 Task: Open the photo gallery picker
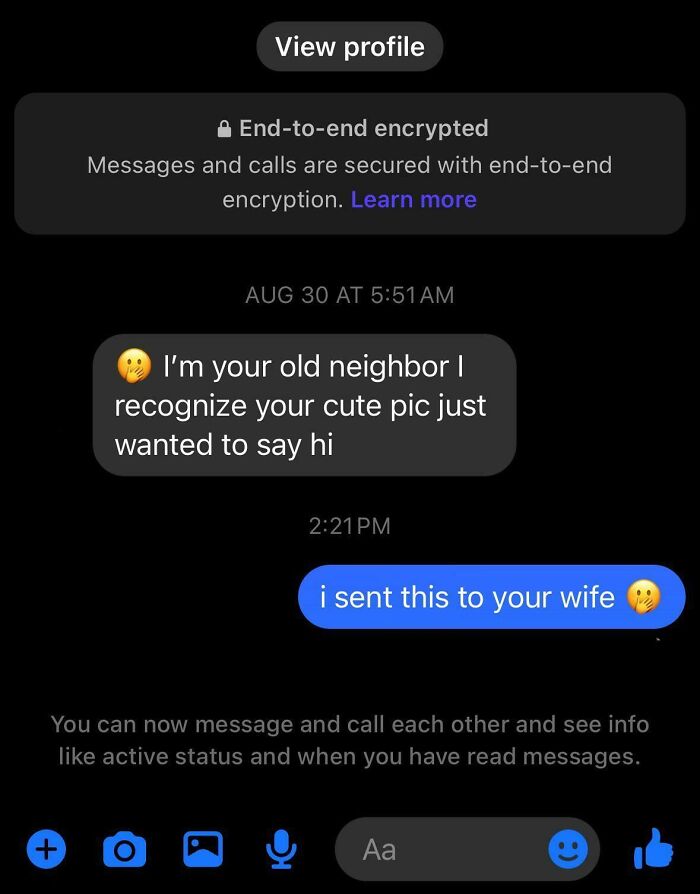203,849
